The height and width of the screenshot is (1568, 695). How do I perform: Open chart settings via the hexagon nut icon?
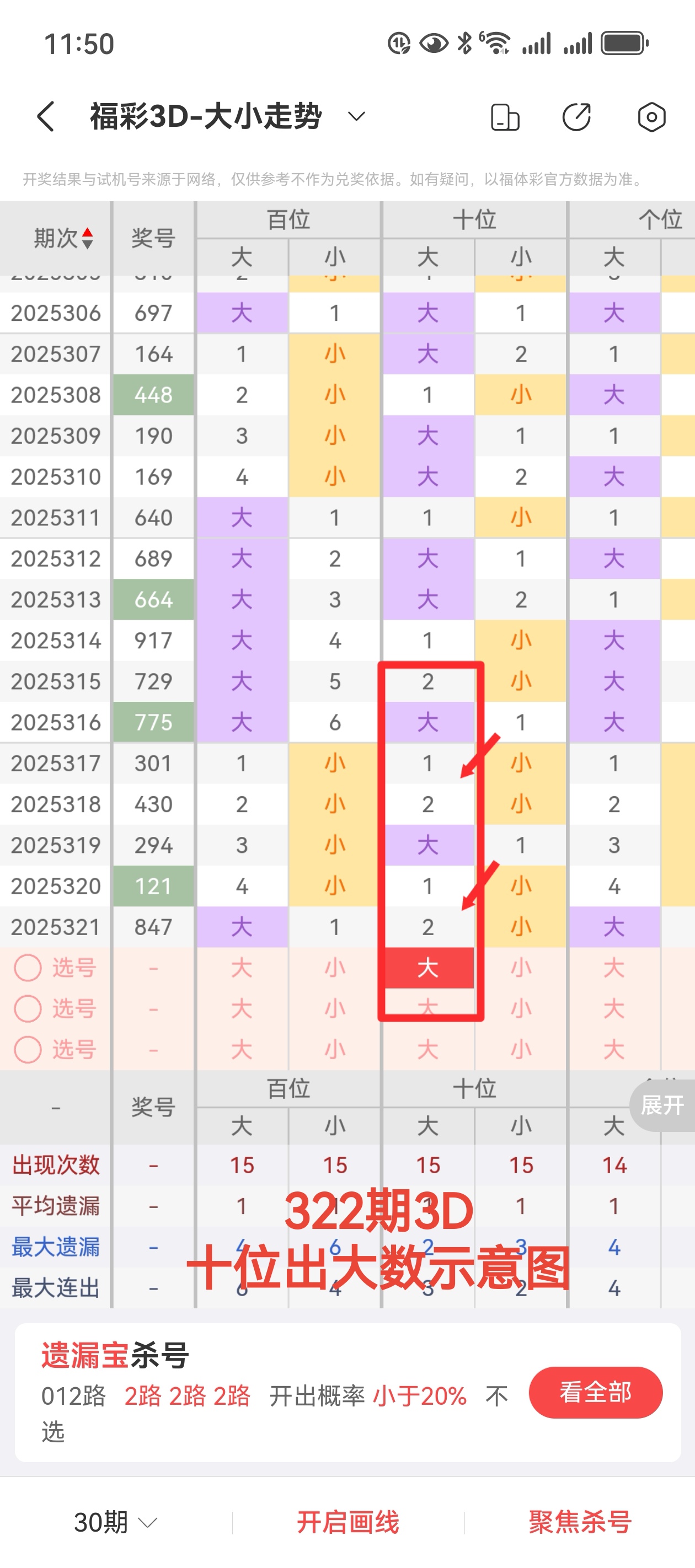coord(651,117)
